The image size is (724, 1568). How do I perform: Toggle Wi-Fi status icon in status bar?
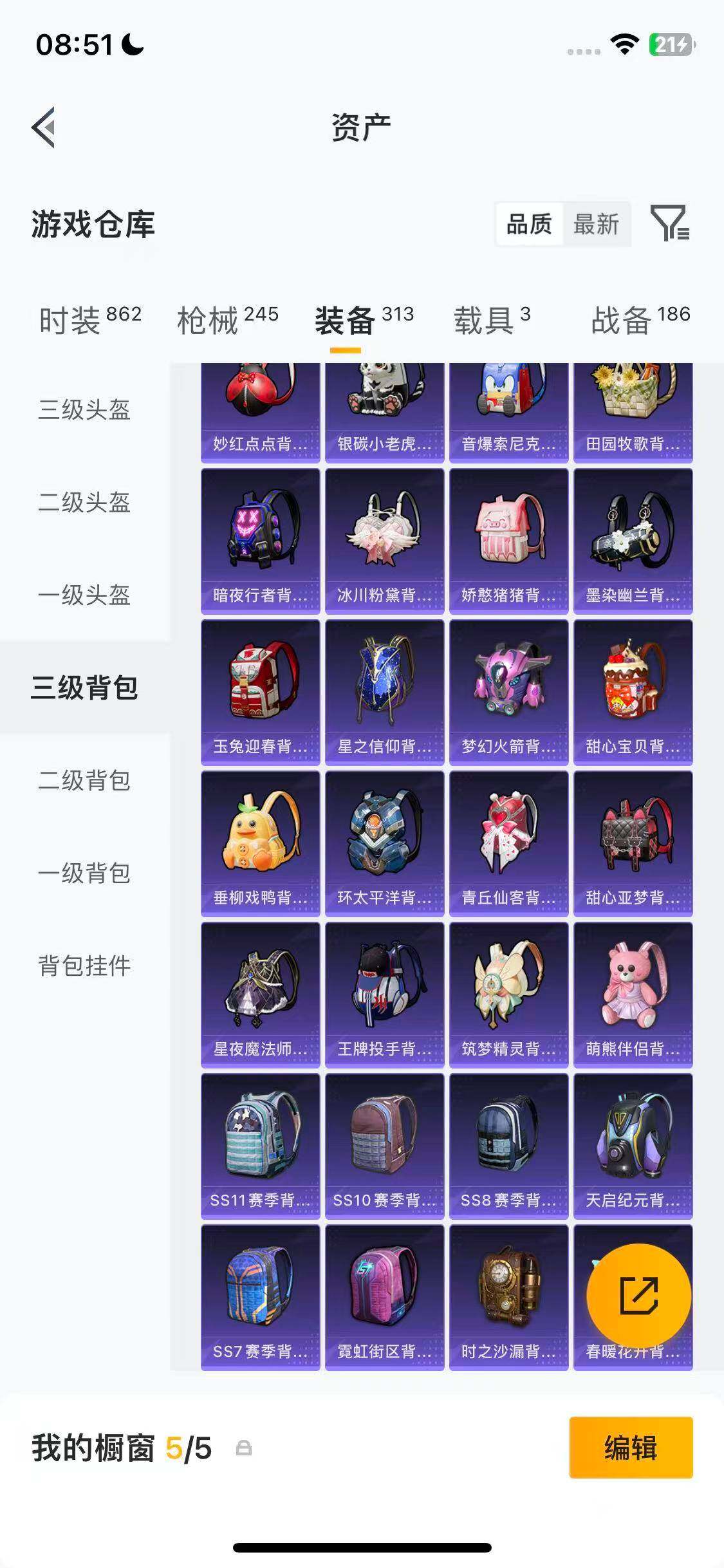click(622, 45)
